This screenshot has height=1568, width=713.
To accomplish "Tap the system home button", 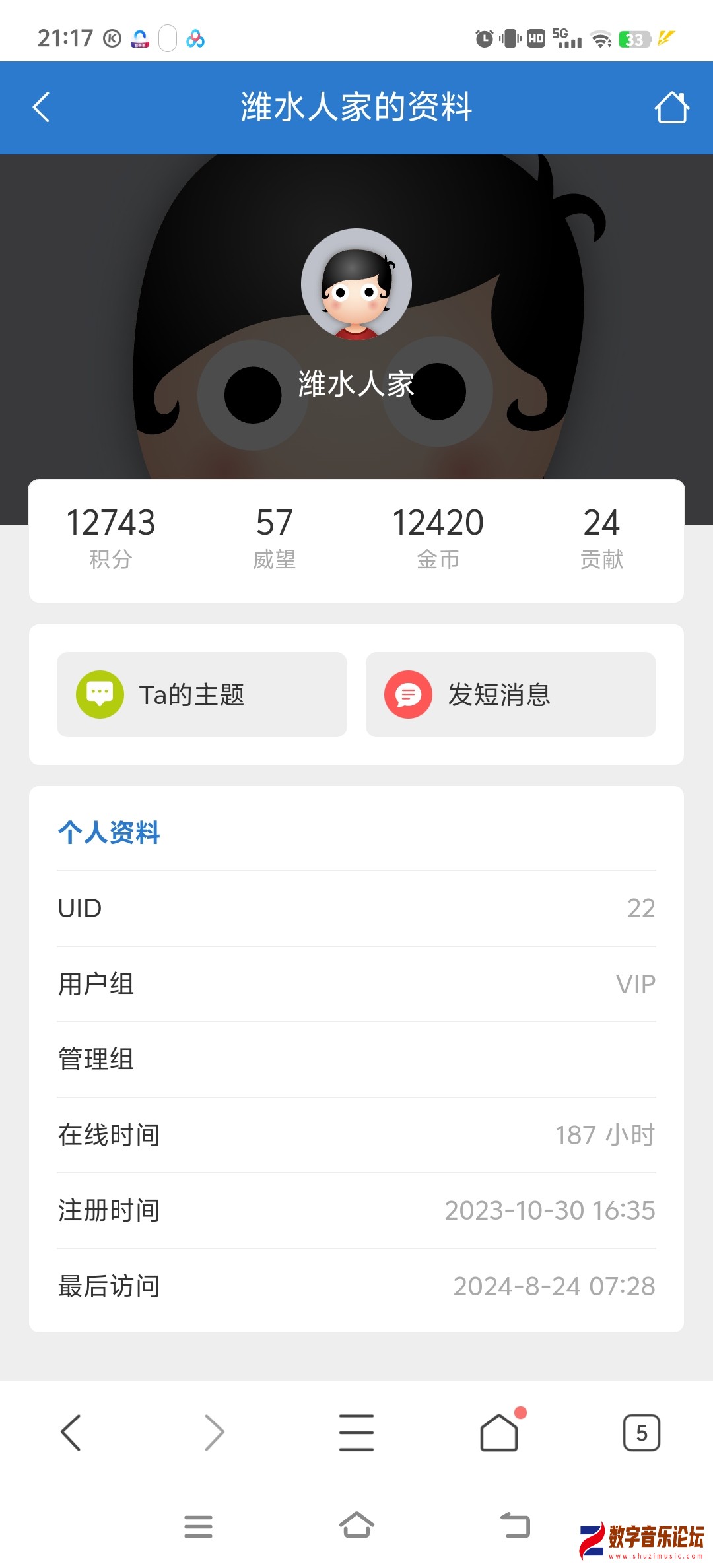I will coord(356,1525).
